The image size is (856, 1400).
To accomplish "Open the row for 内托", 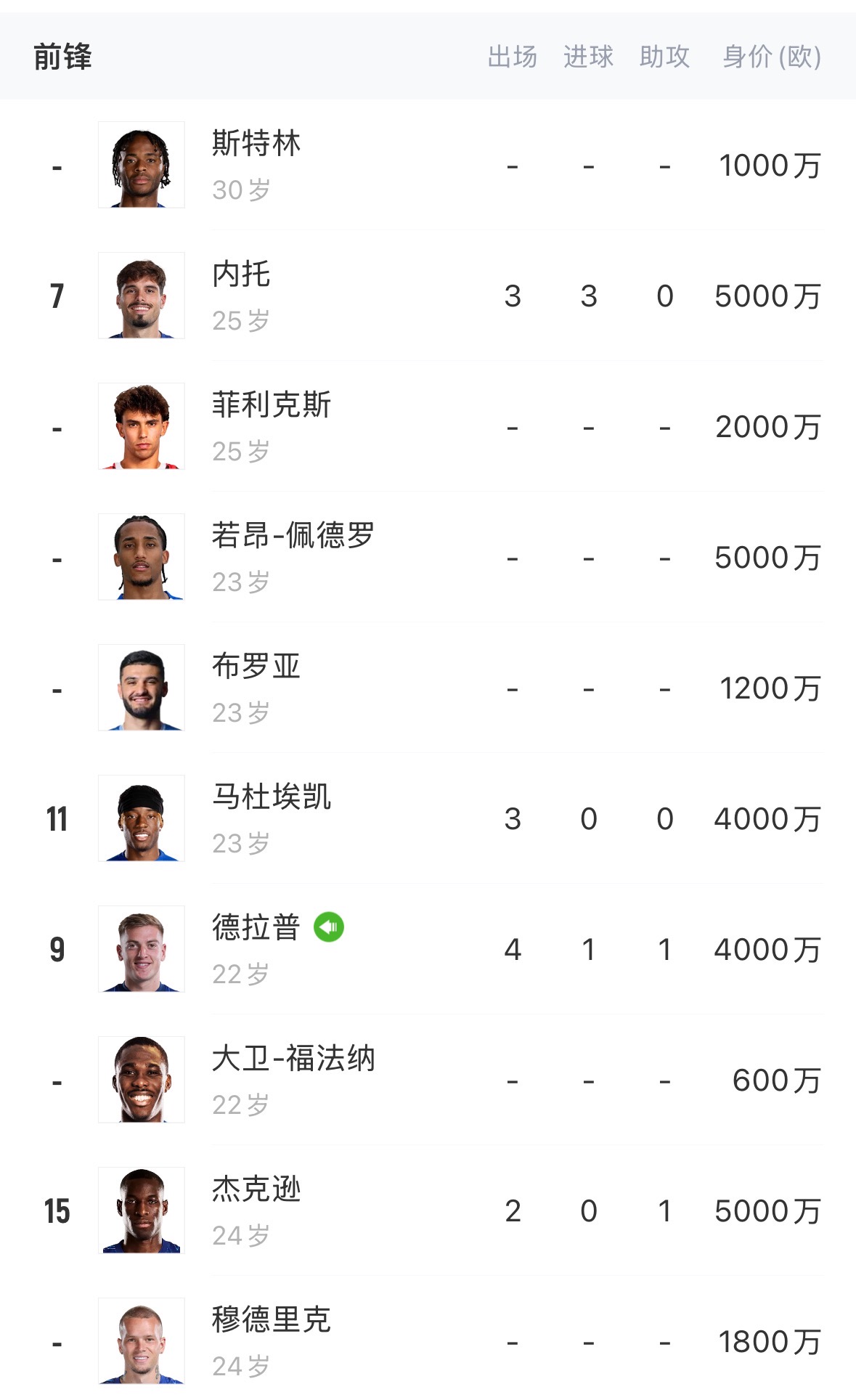I will 428,296.
